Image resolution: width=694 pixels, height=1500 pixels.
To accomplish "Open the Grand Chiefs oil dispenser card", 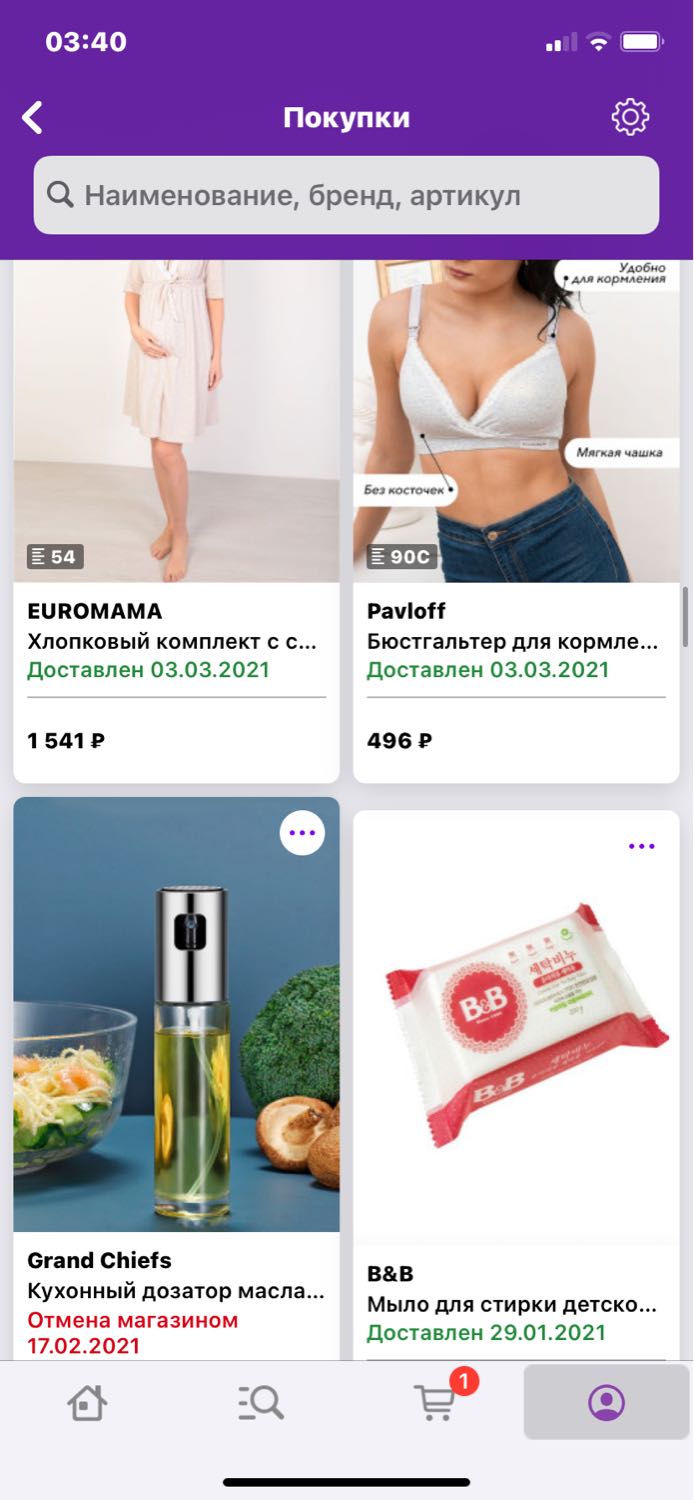I will point(176,1078).
